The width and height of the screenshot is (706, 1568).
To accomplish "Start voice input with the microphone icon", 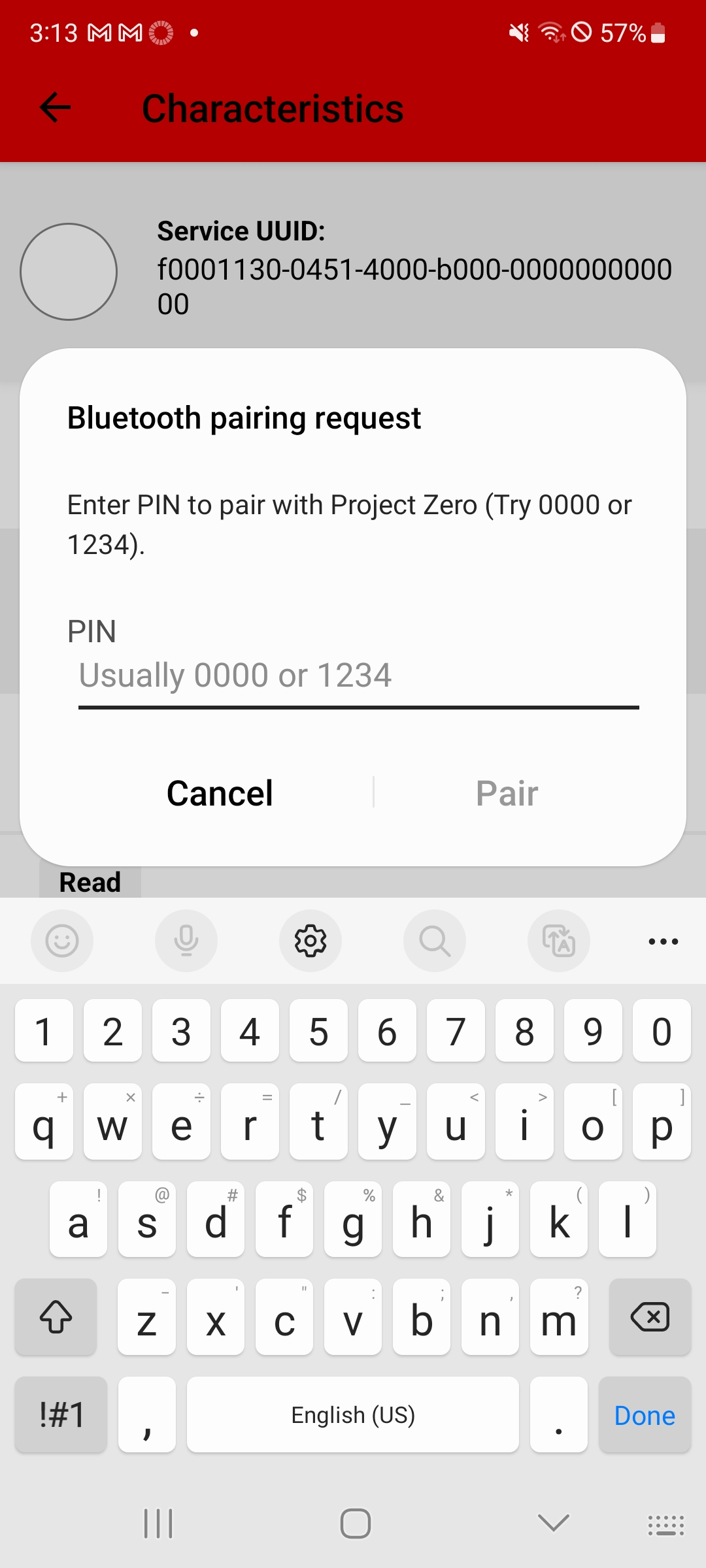I will coord(186,941).
